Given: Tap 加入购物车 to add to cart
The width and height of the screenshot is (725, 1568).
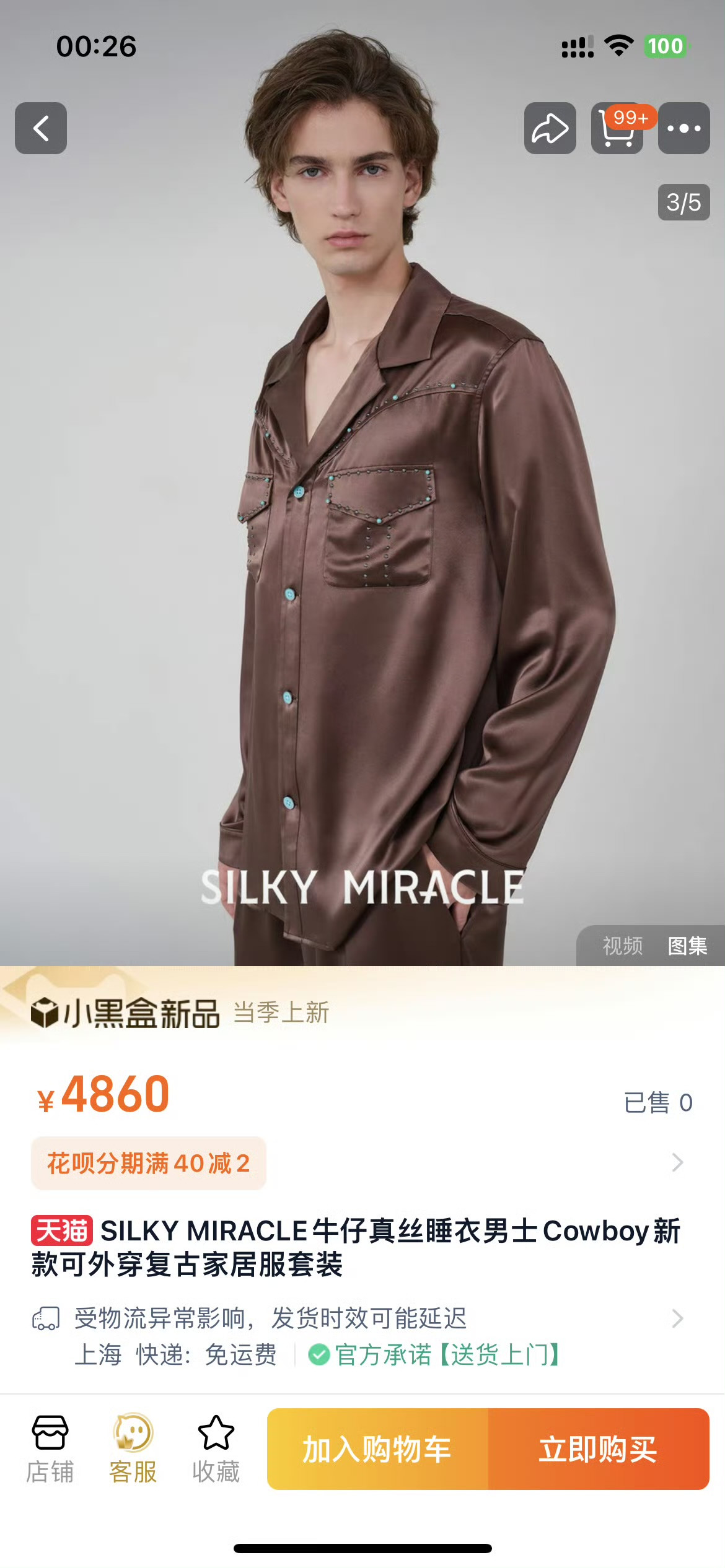Looking at the screenshot, I should point(377,1449).
